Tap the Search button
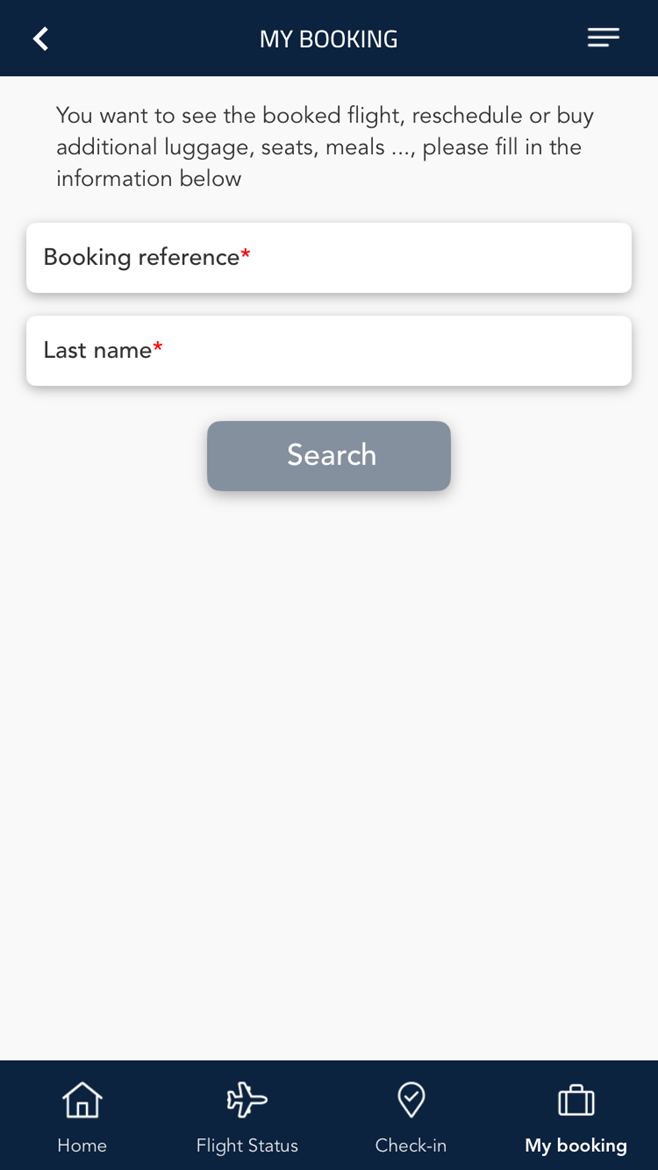The width and height of the screenshot is (658, 1170). click(329, 456)
